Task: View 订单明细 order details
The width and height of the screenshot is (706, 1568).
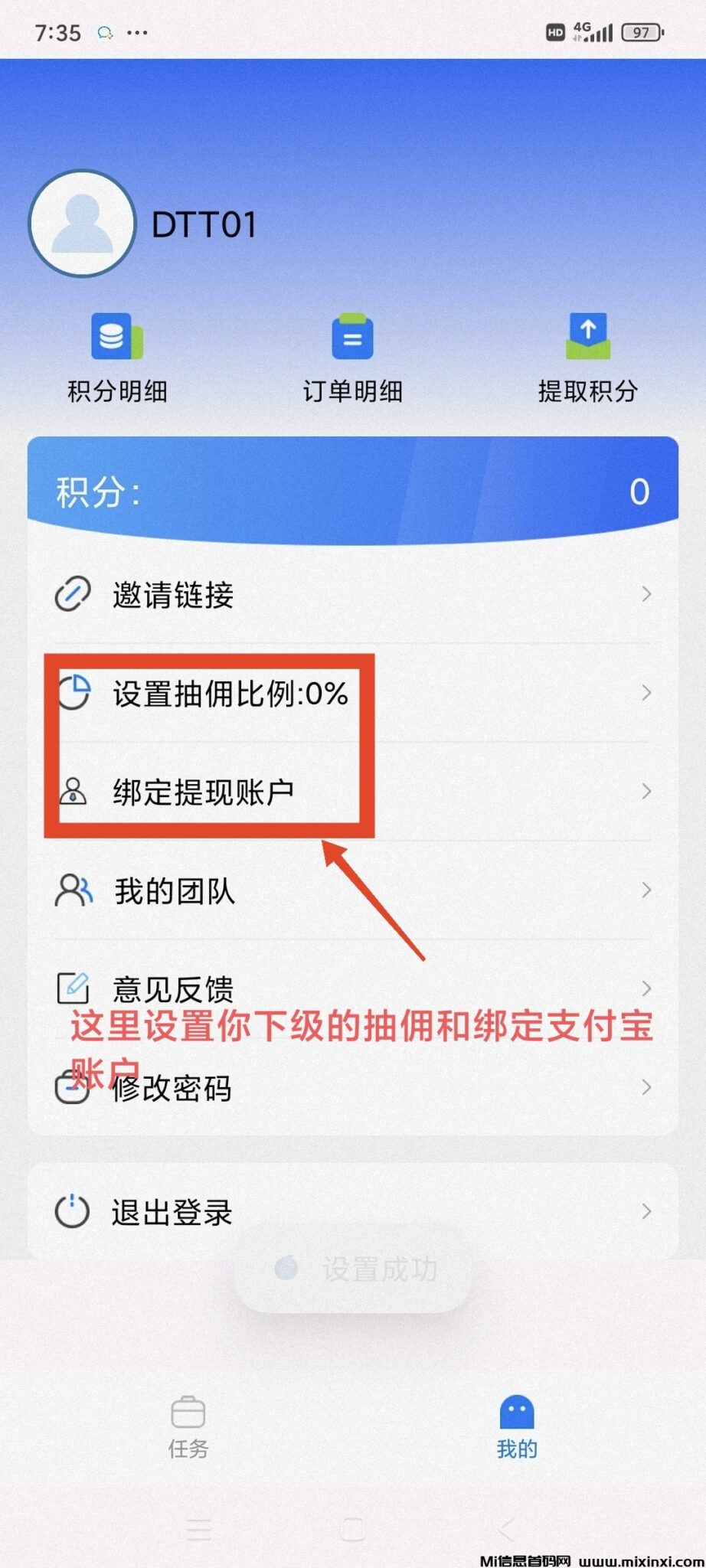Action: click(352, 358)
